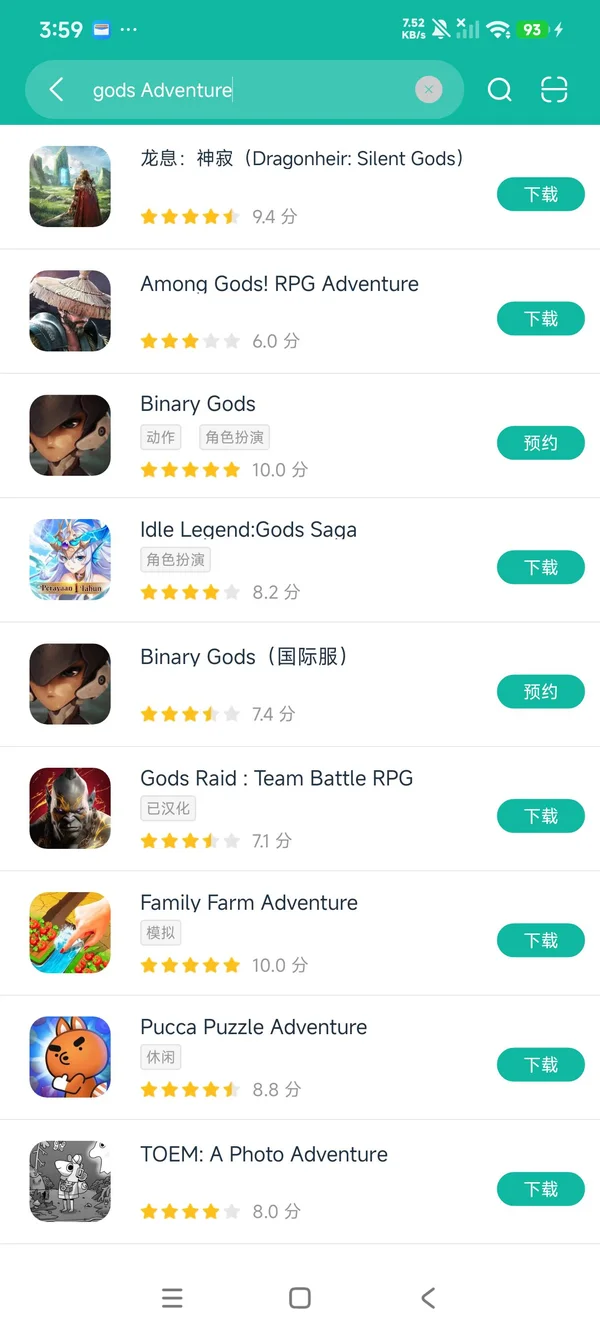Open the recent apps overview
600x1333 pixels.
tap(172, 1298)
